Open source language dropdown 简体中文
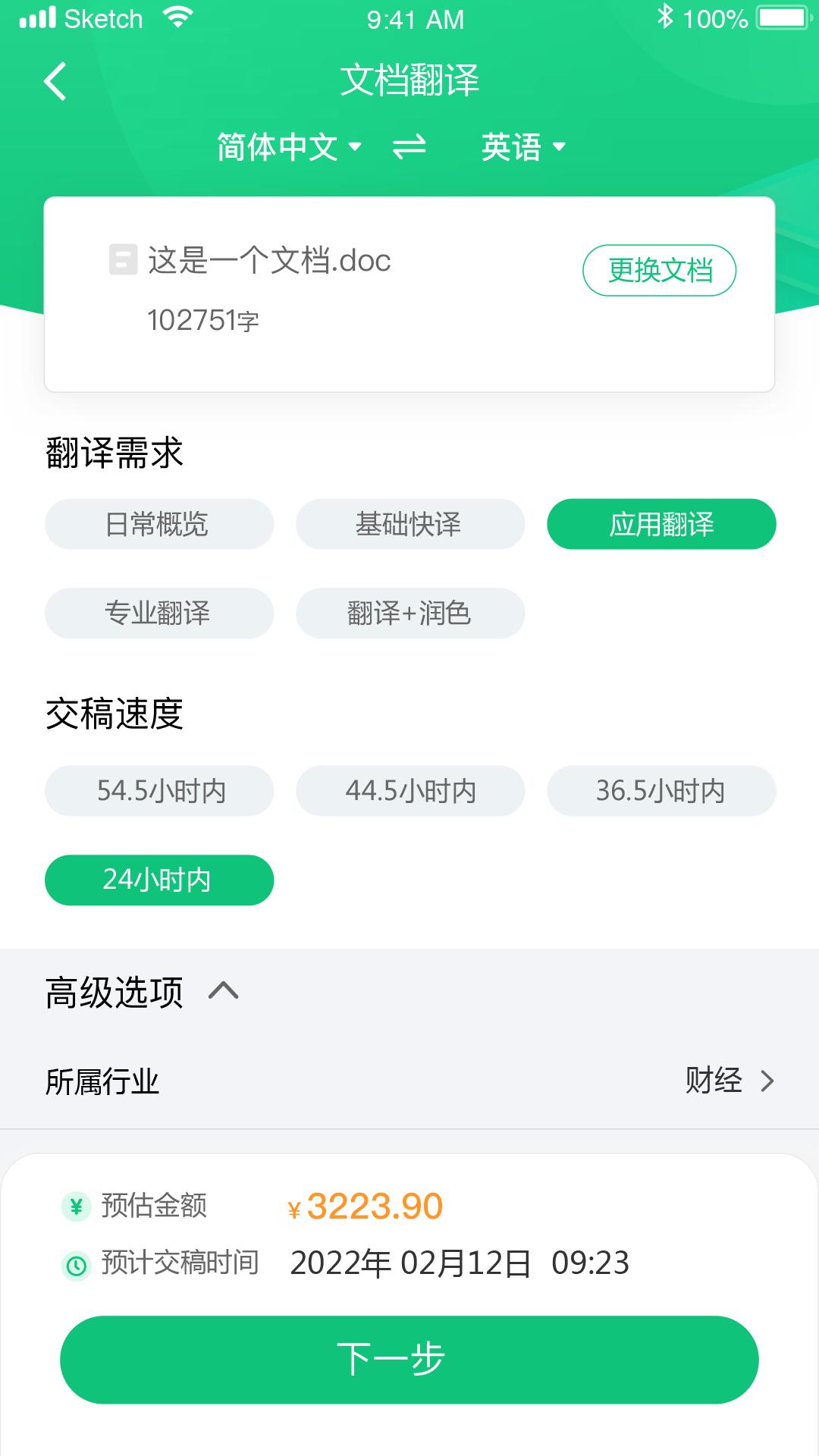Screen dimensions: 819x1456 click(x=289, y=146)
